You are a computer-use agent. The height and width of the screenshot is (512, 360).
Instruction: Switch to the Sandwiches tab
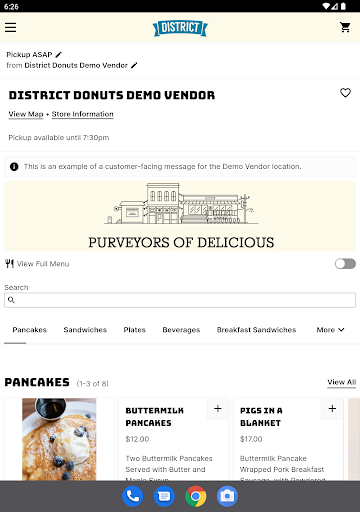pyautogui.click(x=85, y=330)
